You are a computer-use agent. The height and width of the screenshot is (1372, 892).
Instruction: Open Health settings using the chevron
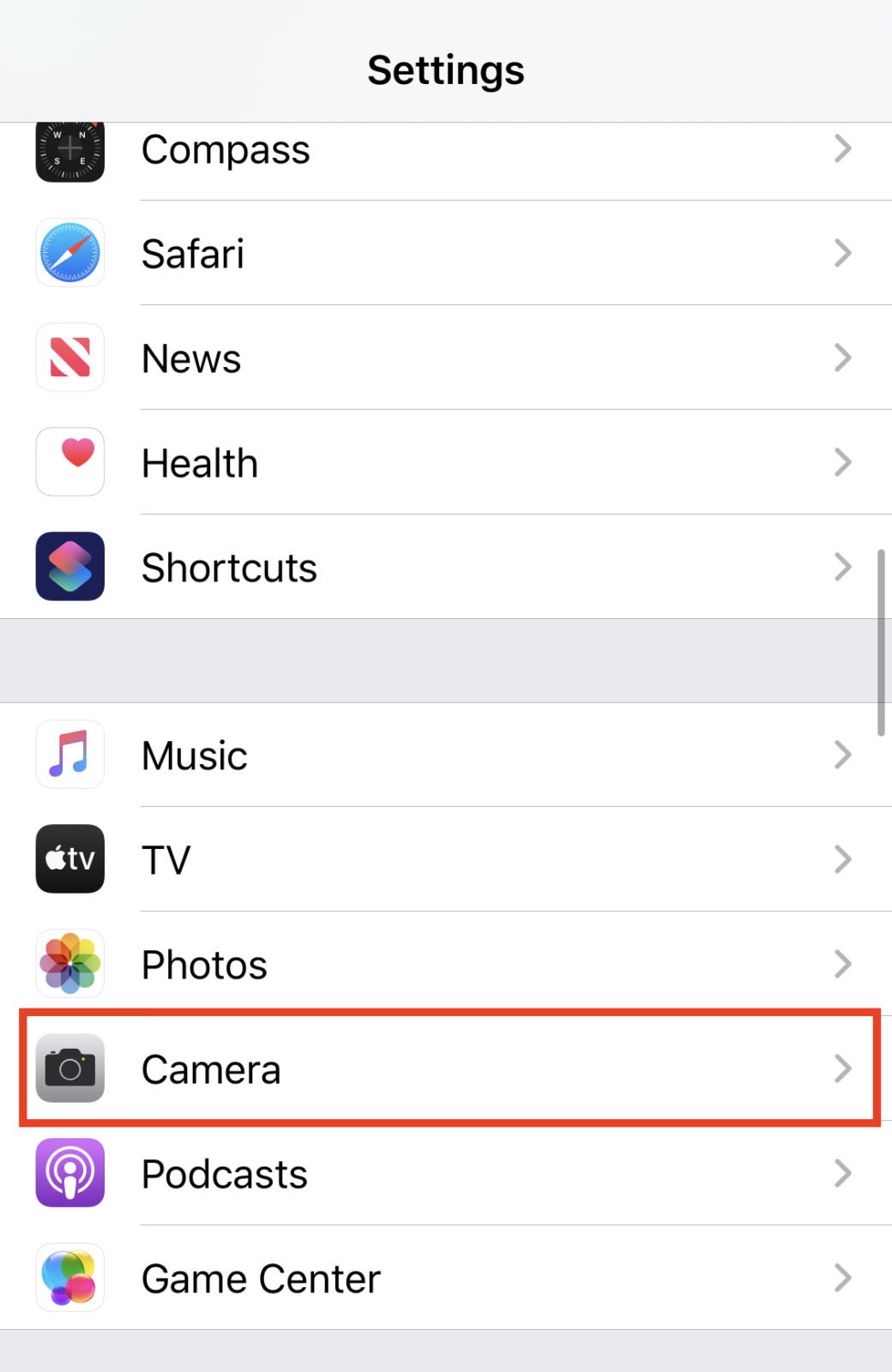[x=843, y=461]
